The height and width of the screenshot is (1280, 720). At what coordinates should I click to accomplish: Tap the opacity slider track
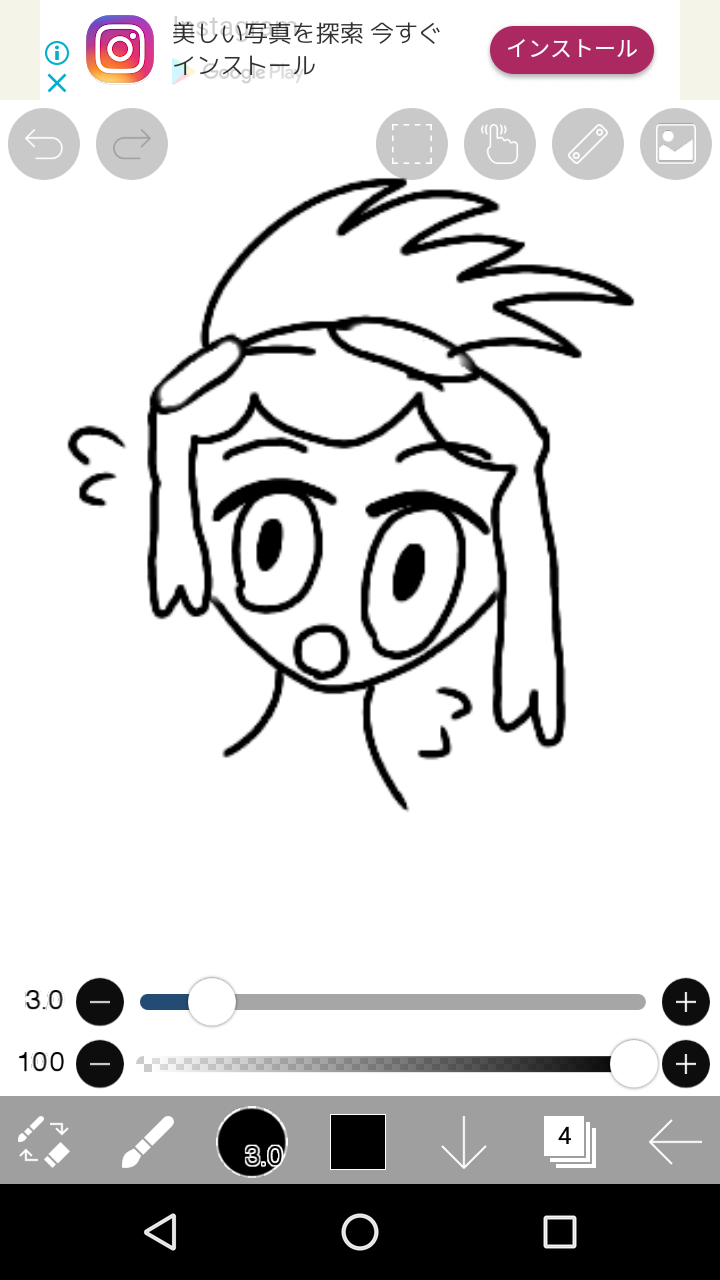click(x=380, y=1064)
